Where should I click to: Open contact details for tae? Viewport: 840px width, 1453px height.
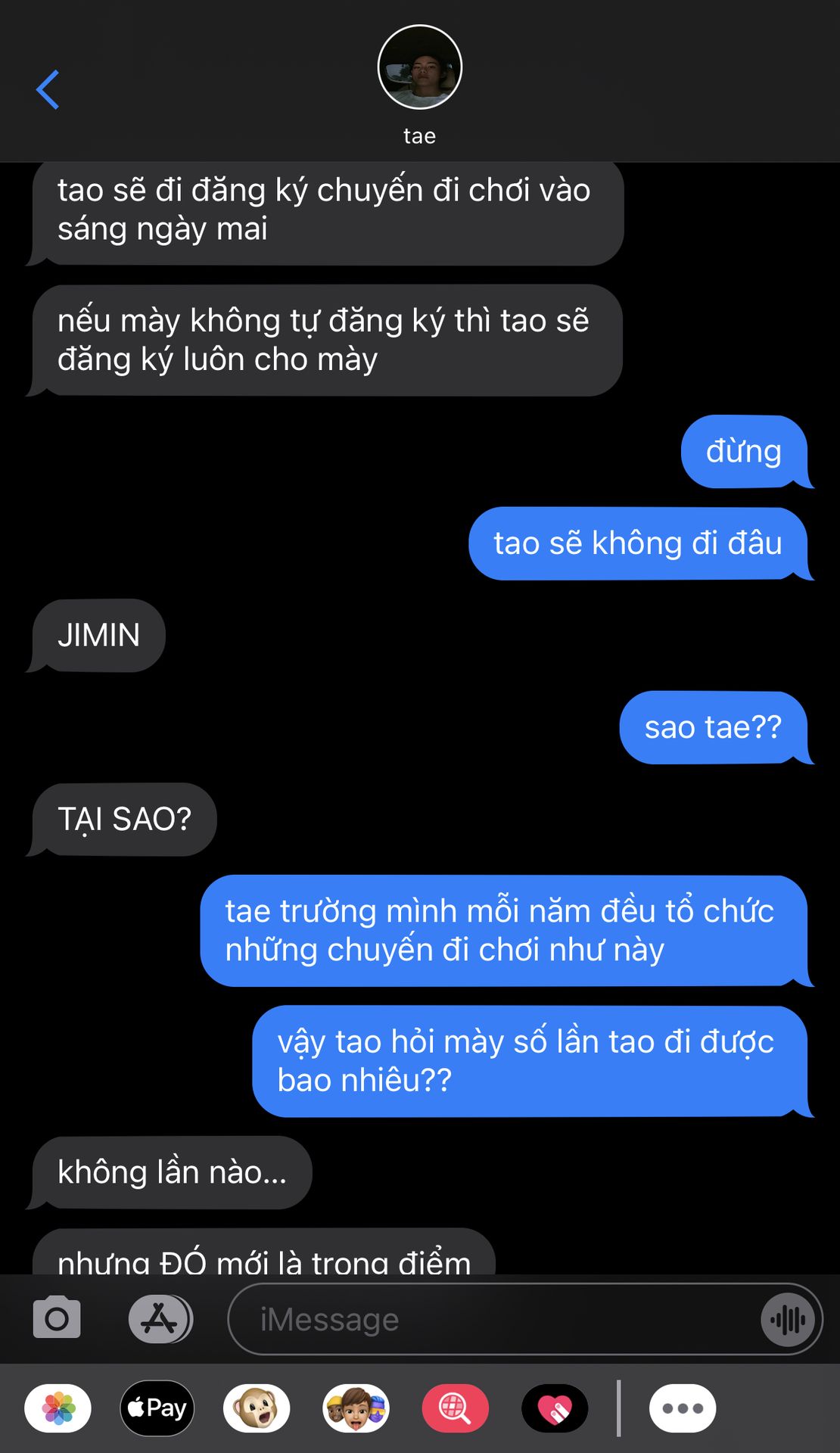419,83
